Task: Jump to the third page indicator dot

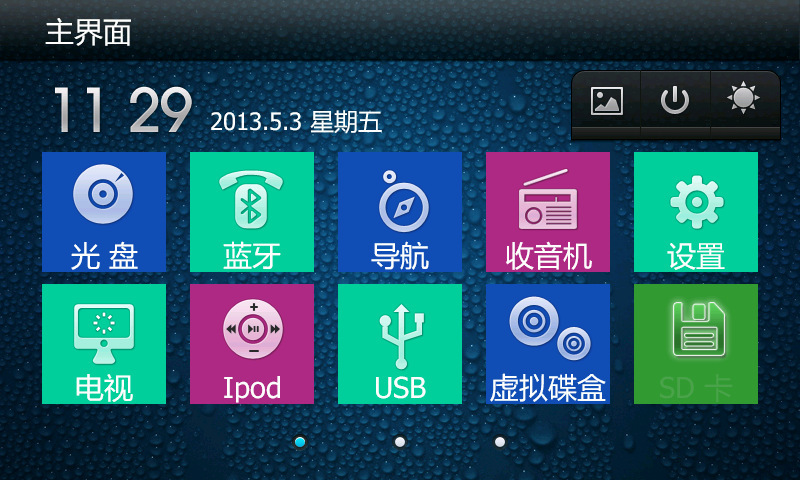Action: point(500,441)
